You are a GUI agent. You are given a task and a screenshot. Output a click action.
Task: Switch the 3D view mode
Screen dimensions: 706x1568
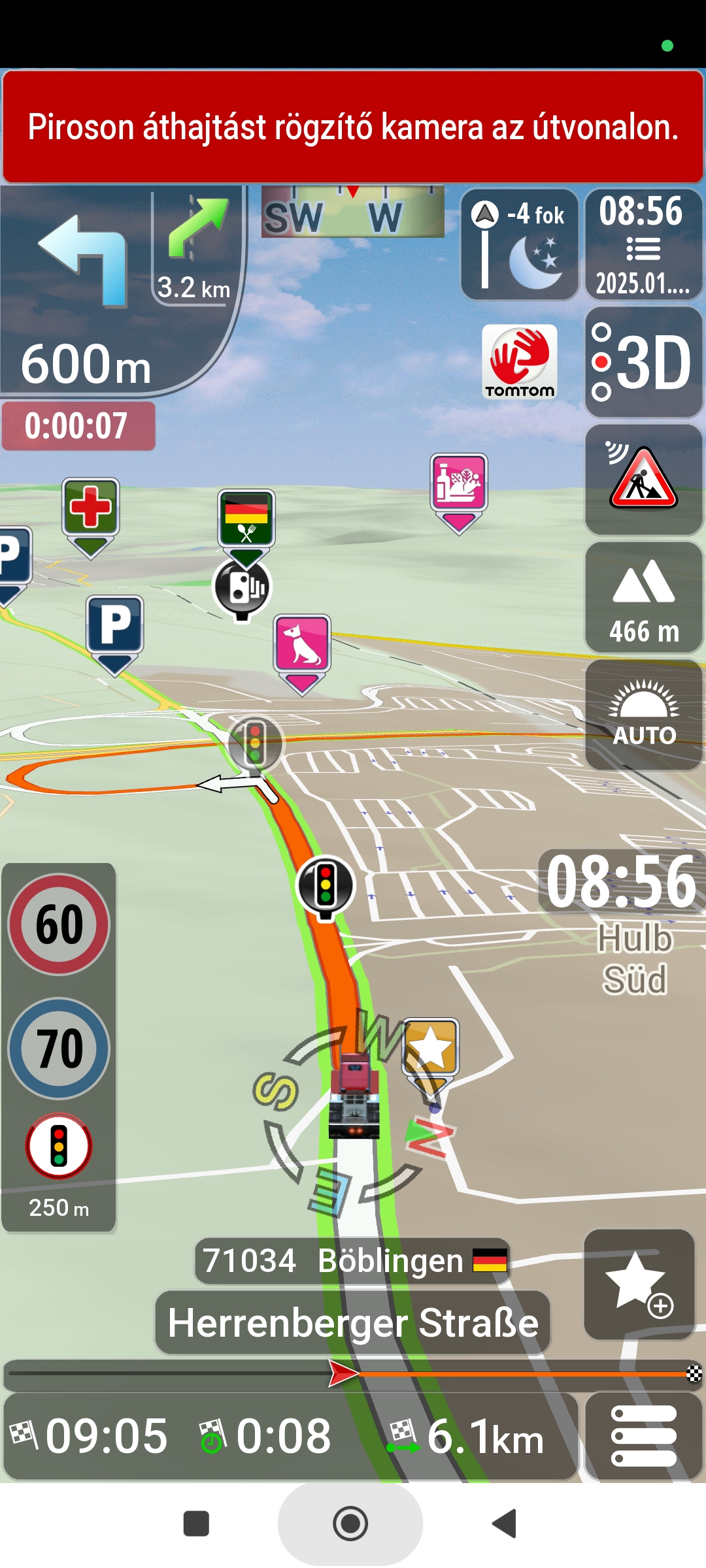tap(643, 362)
